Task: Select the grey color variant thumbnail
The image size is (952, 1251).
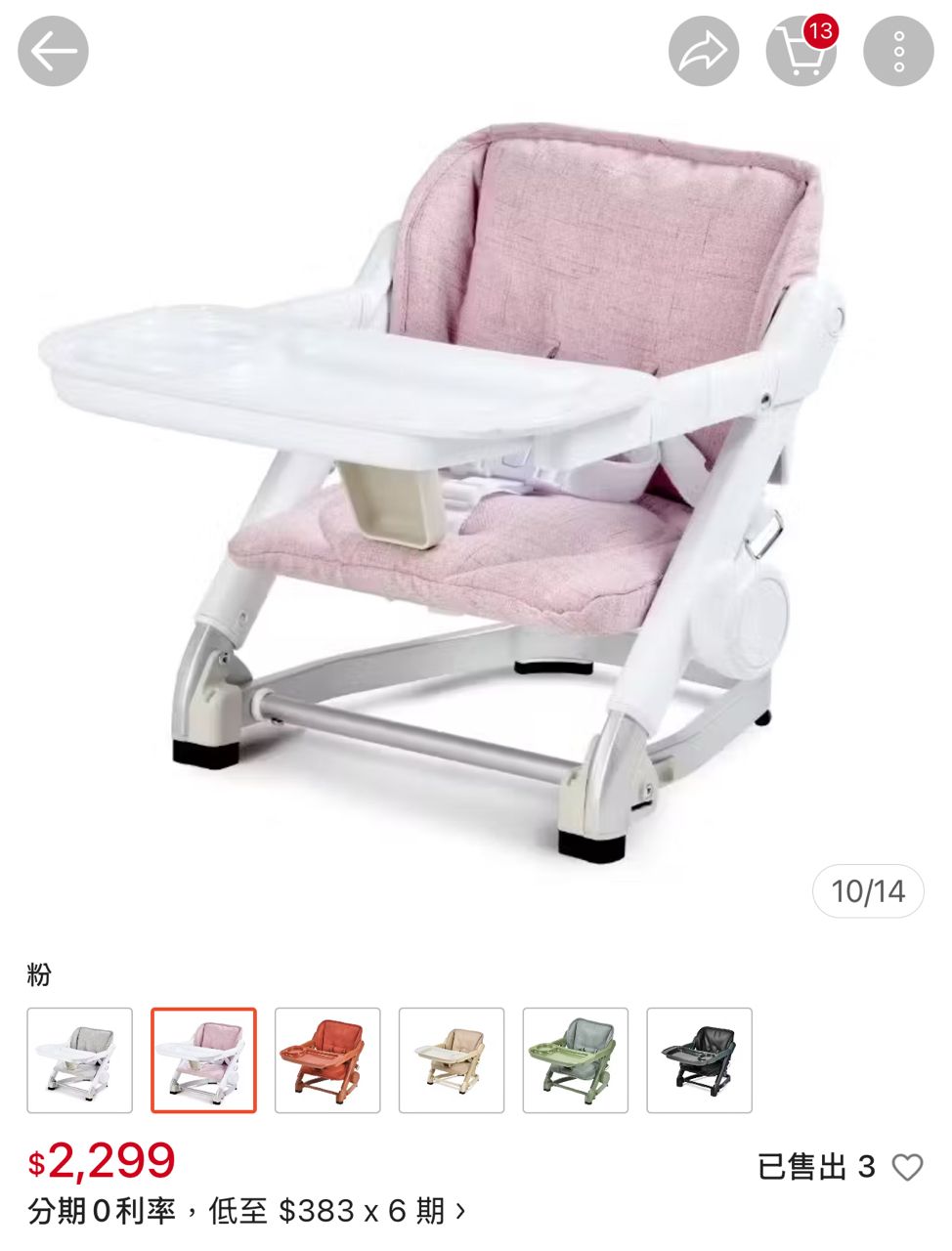Action: (x=79, y=1060)
